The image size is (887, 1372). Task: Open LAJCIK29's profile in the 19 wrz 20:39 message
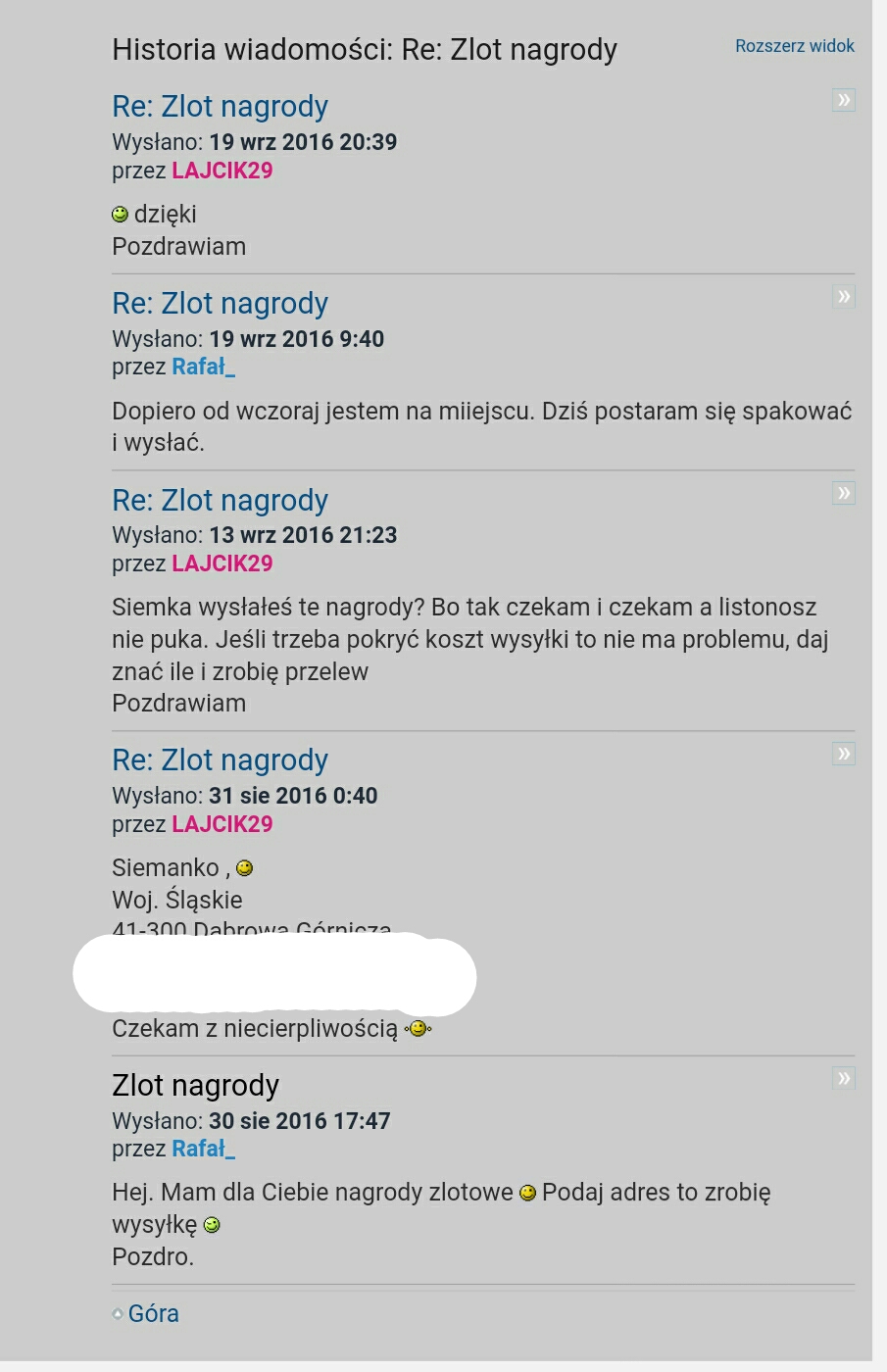[x=222, y=171]
